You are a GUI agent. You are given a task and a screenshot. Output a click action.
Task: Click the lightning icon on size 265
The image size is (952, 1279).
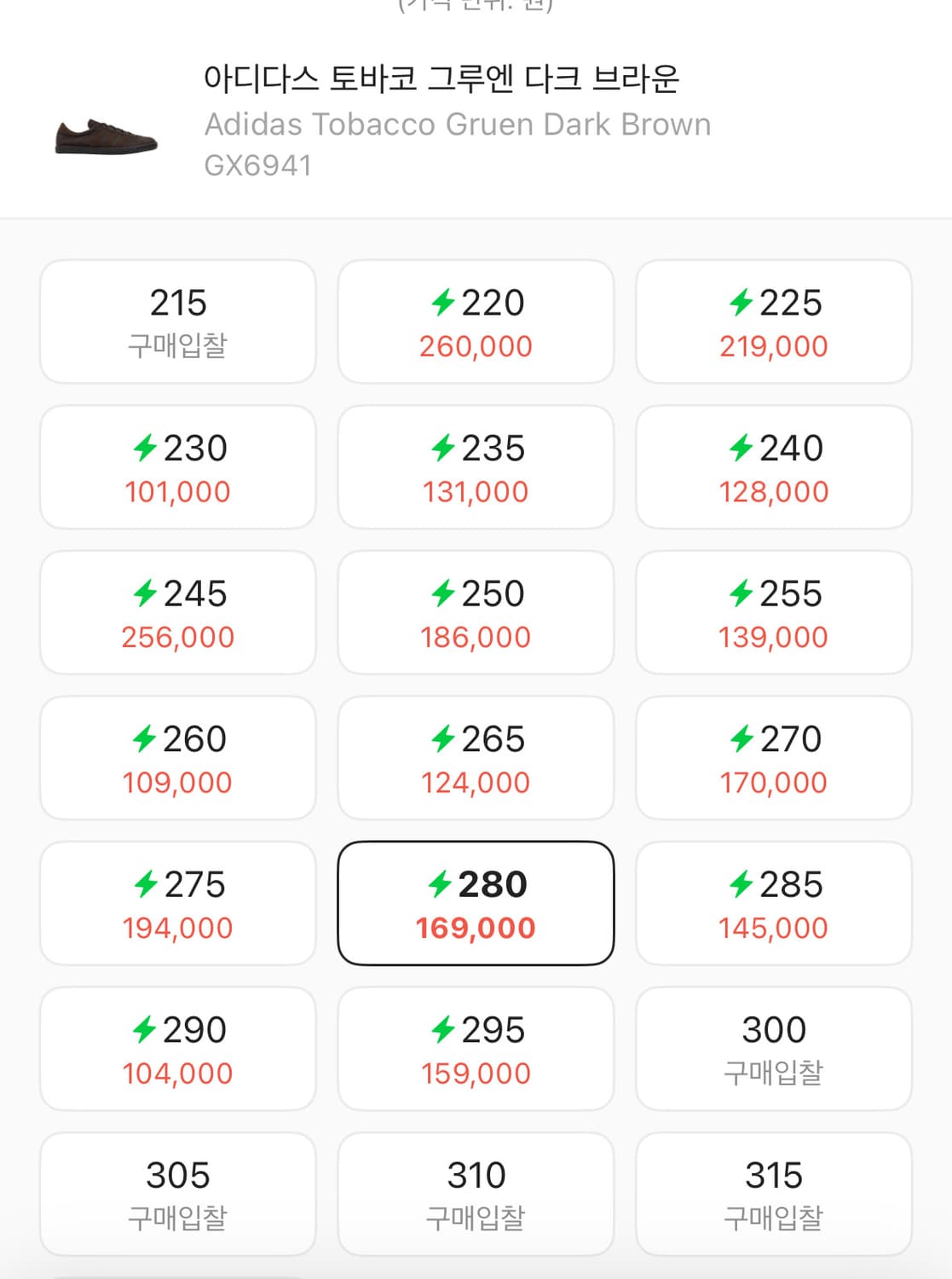point(444,739)
